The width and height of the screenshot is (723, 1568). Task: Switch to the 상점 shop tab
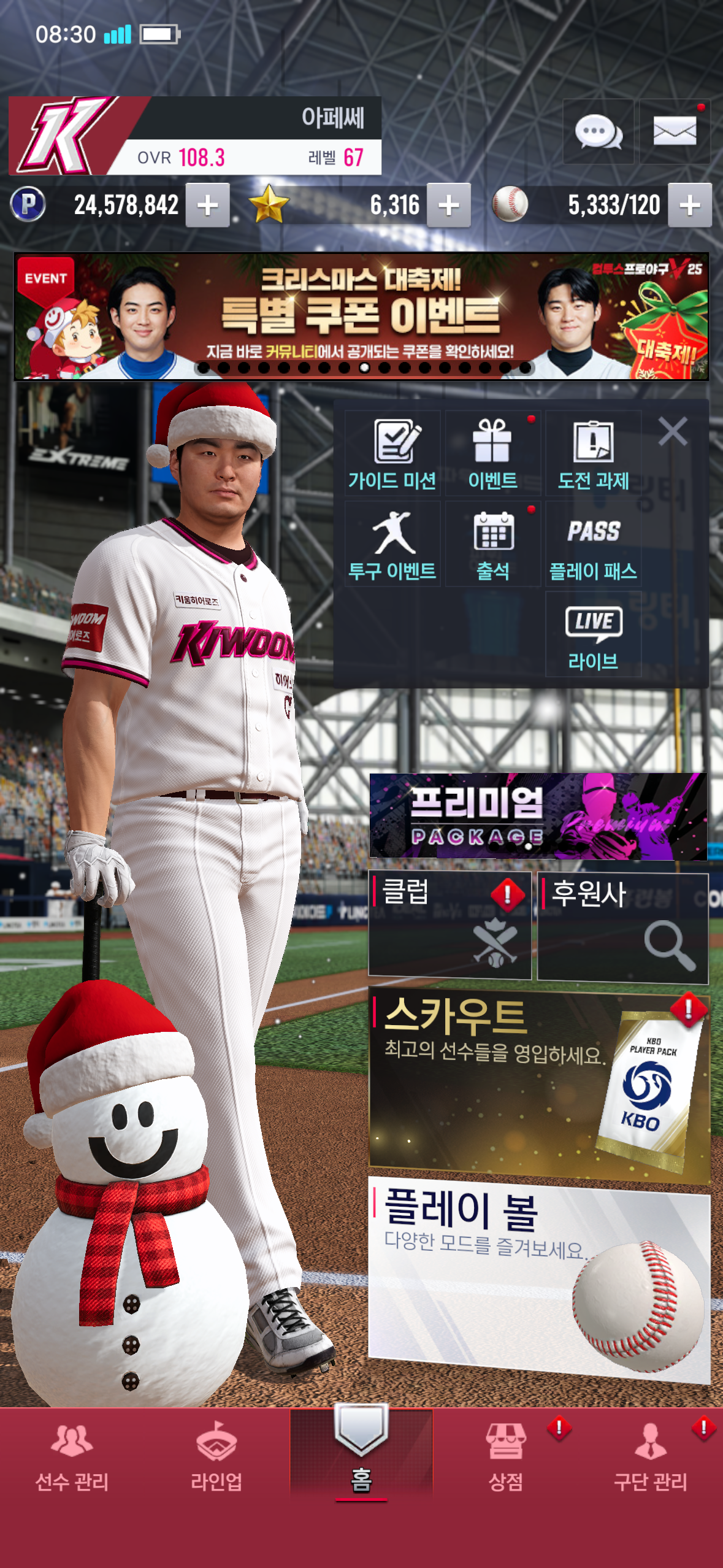506,1457
